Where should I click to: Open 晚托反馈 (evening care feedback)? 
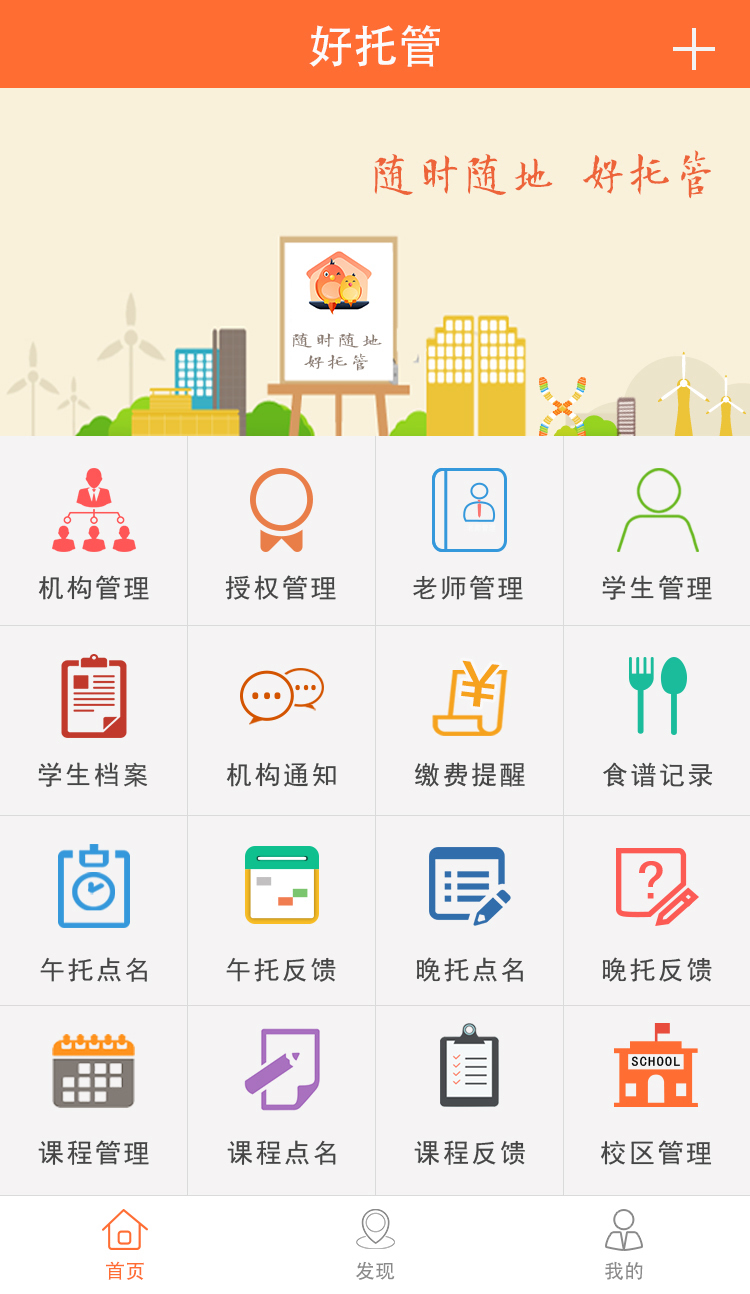pyautogui.click(x=657, y=910)
